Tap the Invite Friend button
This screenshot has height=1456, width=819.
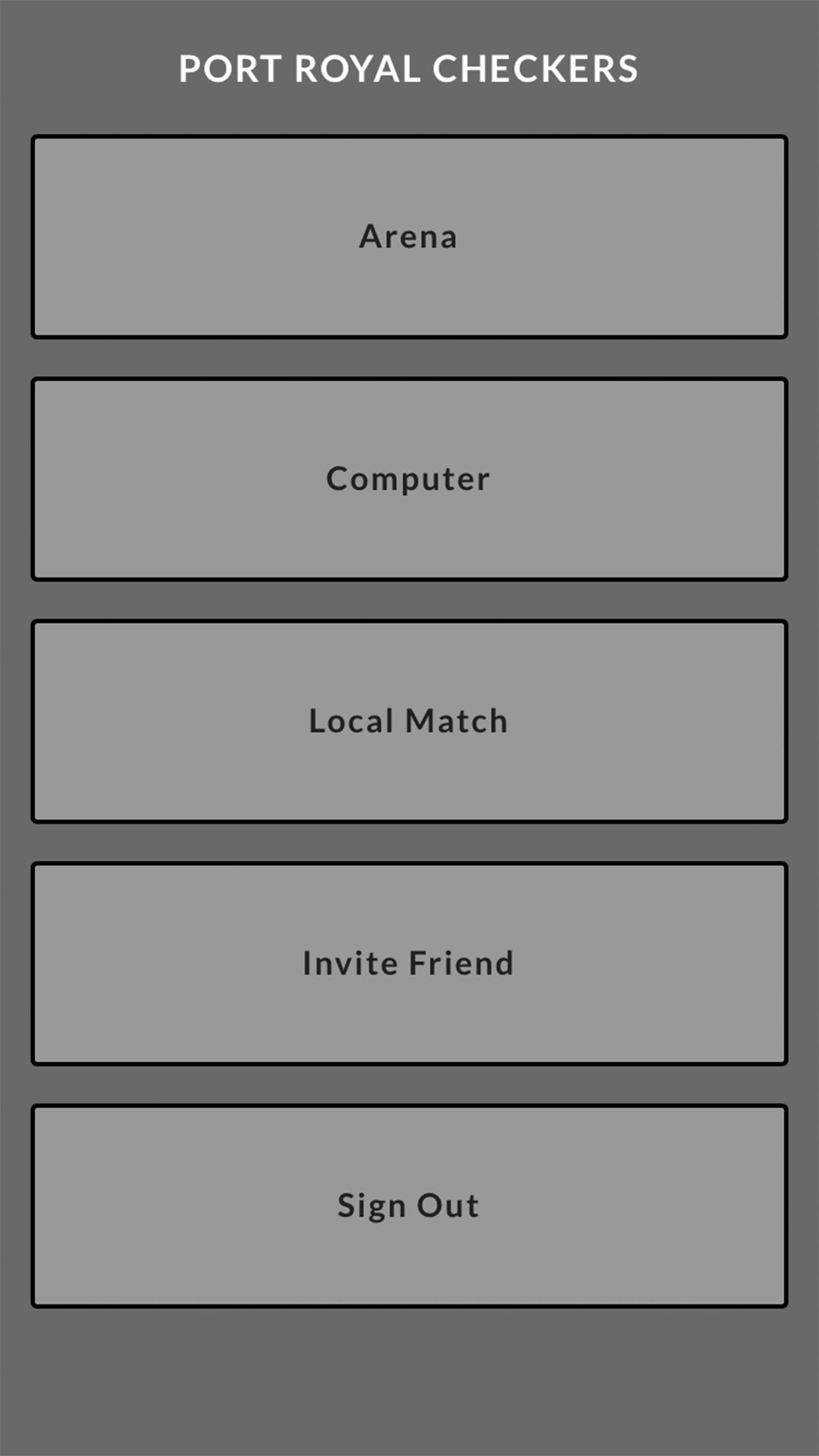pos(409,963)
